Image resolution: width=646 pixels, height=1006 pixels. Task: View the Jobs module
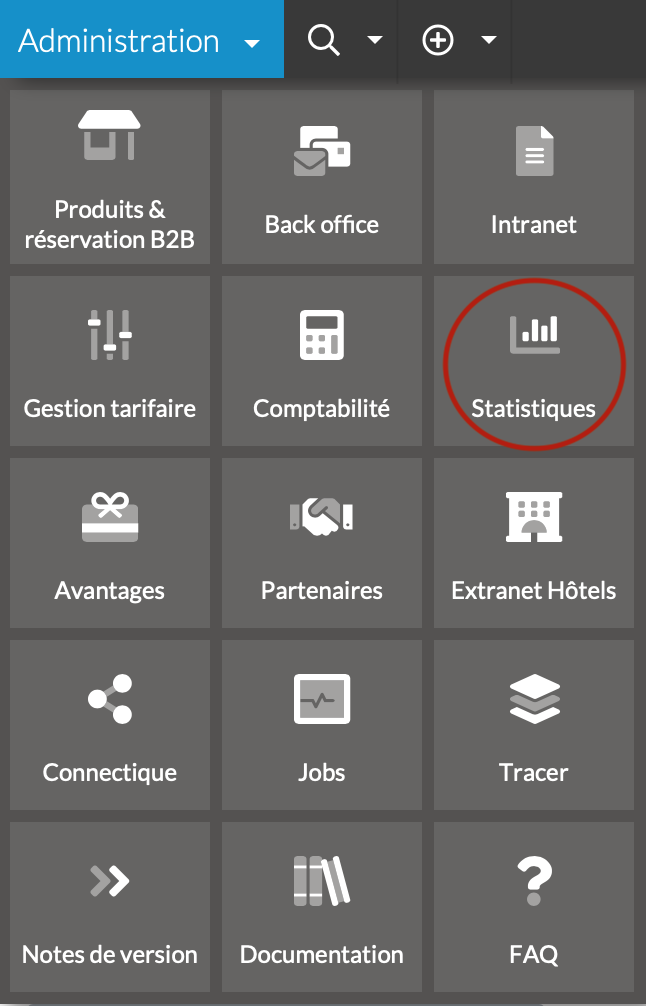pos(322,725)
